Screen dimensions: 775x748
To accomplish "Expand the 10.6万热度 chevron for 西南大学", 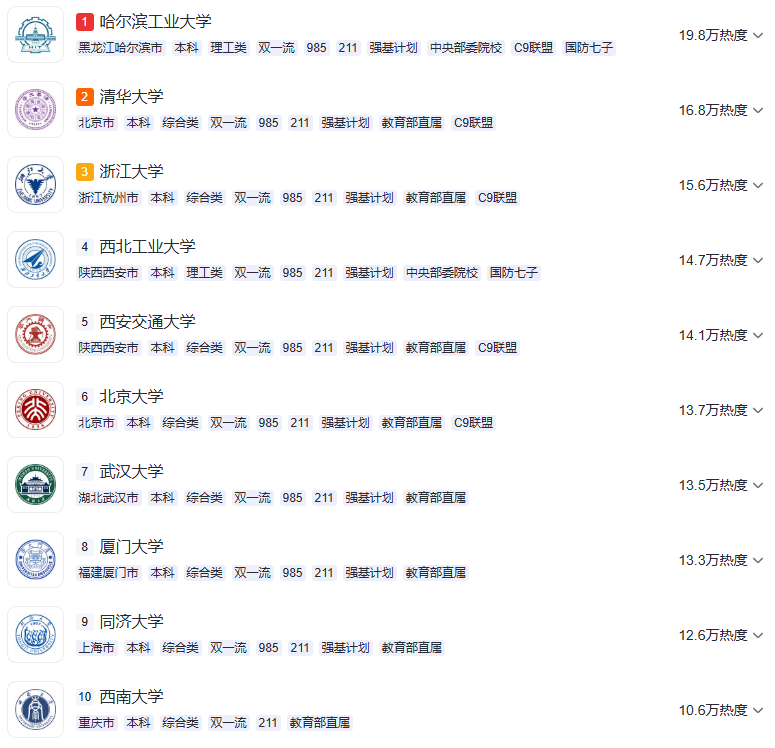I will 758,710.
